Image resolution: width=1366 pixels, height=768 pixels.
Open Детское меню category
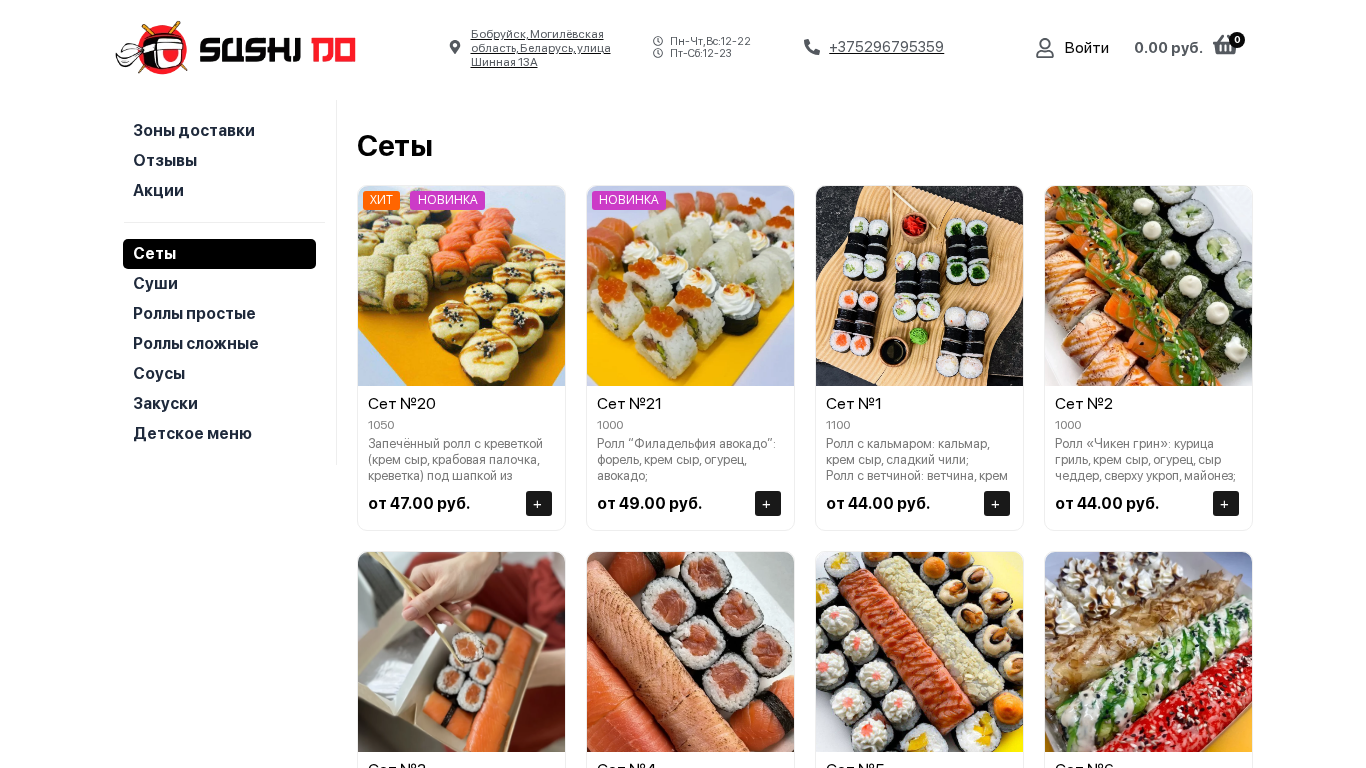[192, 434]
